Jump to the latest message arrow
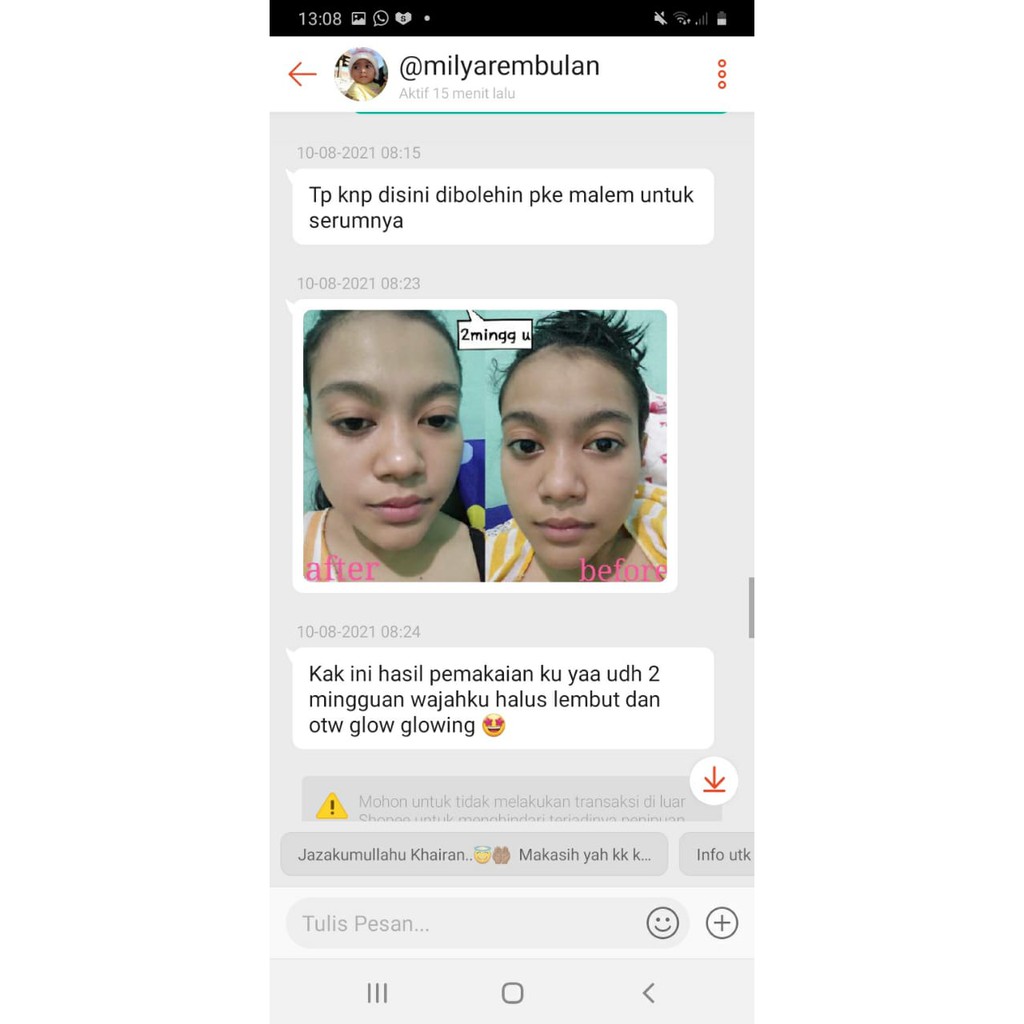Image resolution: width=1024 pixels, height=1024 pixels. [714, 780]
